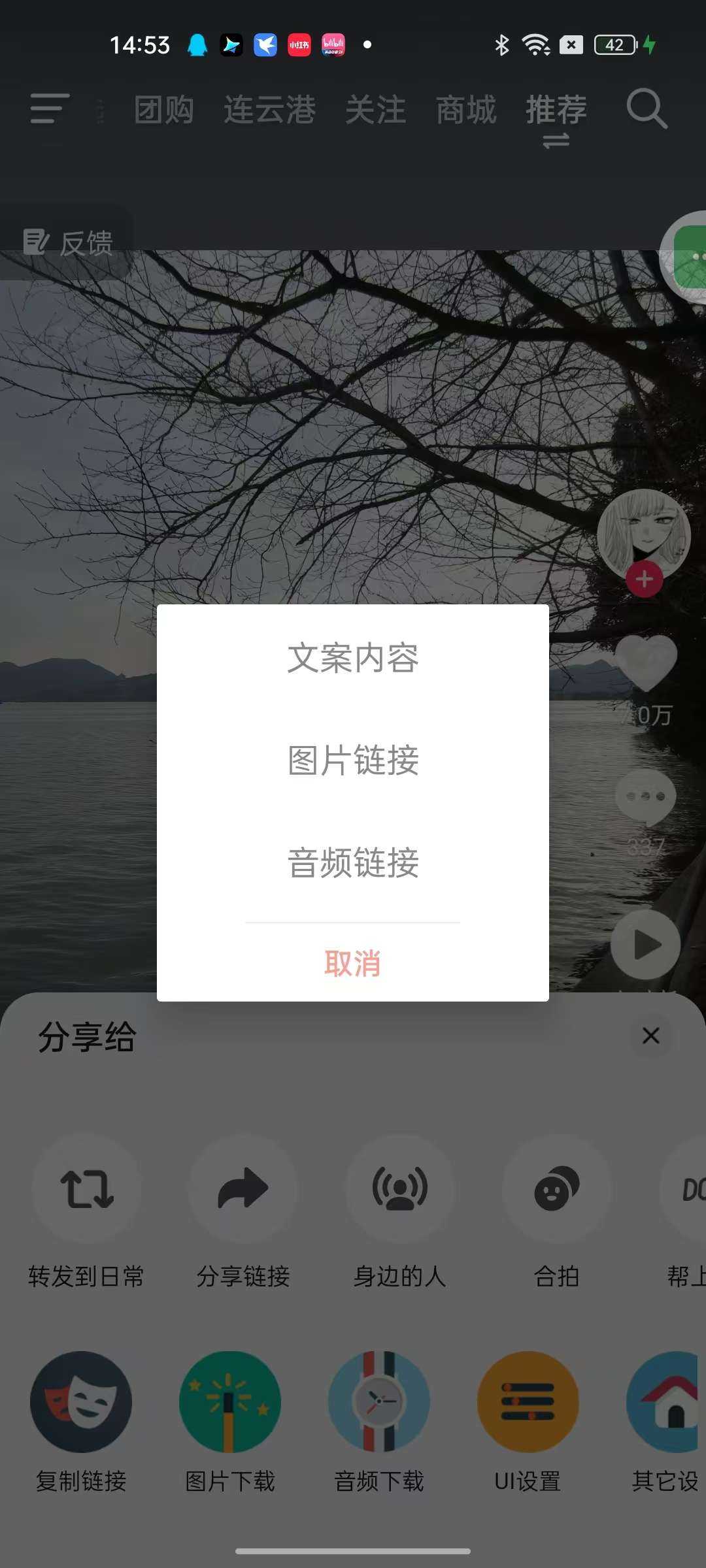Screen dimensions: 706x1568
Task: Switch to the 商城 tab
Action: point(466,110)
